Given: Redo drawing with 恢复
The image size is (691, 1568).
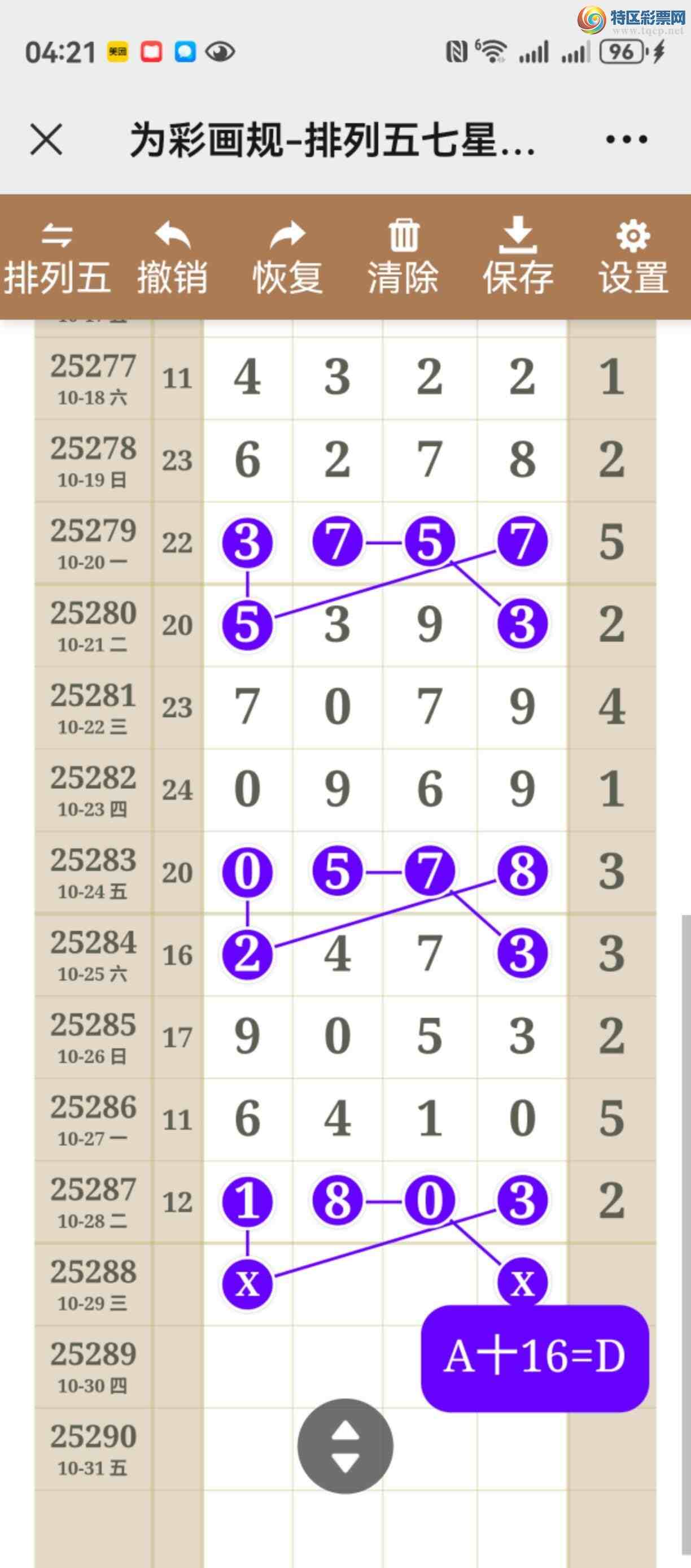Looking at the screenshot, I should coord(288,258).
